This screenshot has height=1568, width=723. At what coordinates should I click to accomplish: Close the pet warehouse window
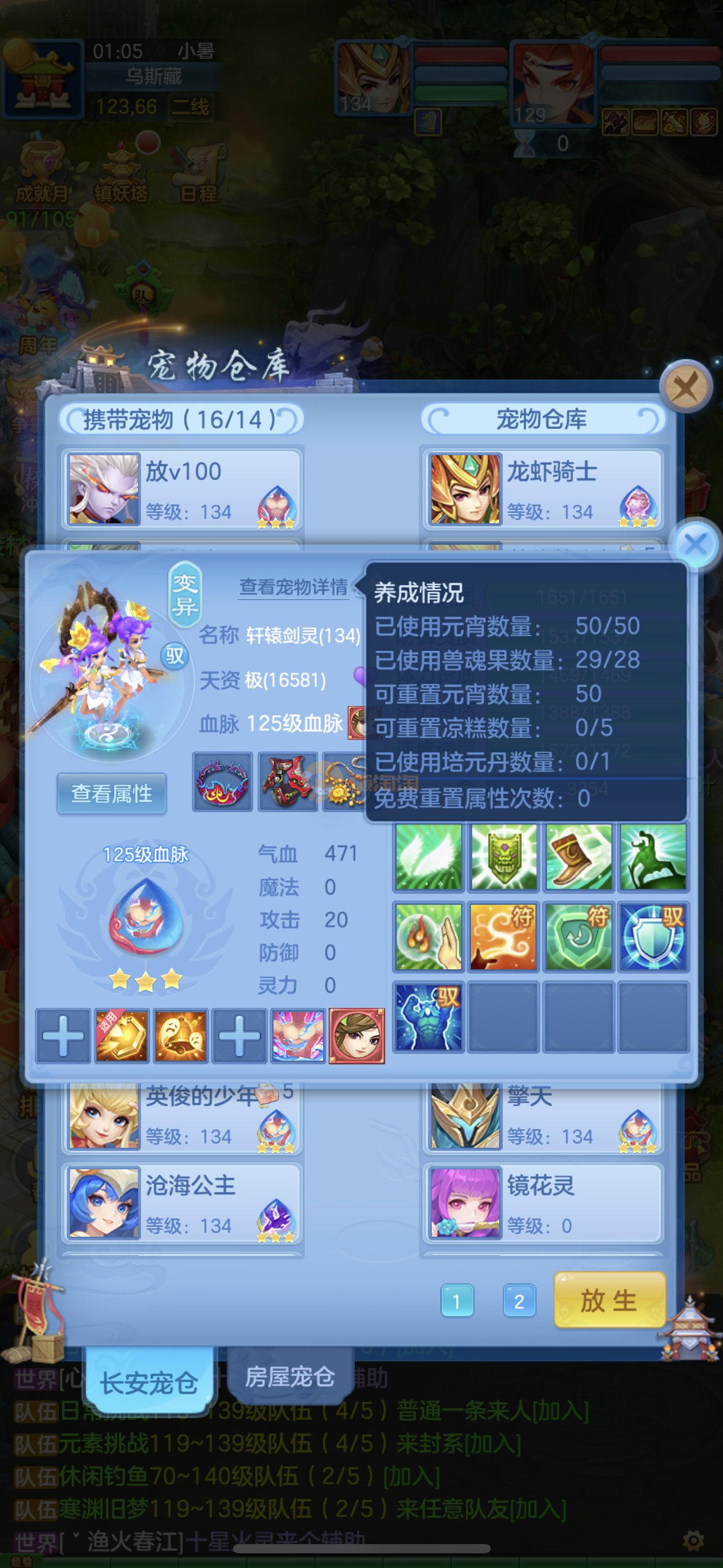[x=686, y=387]
